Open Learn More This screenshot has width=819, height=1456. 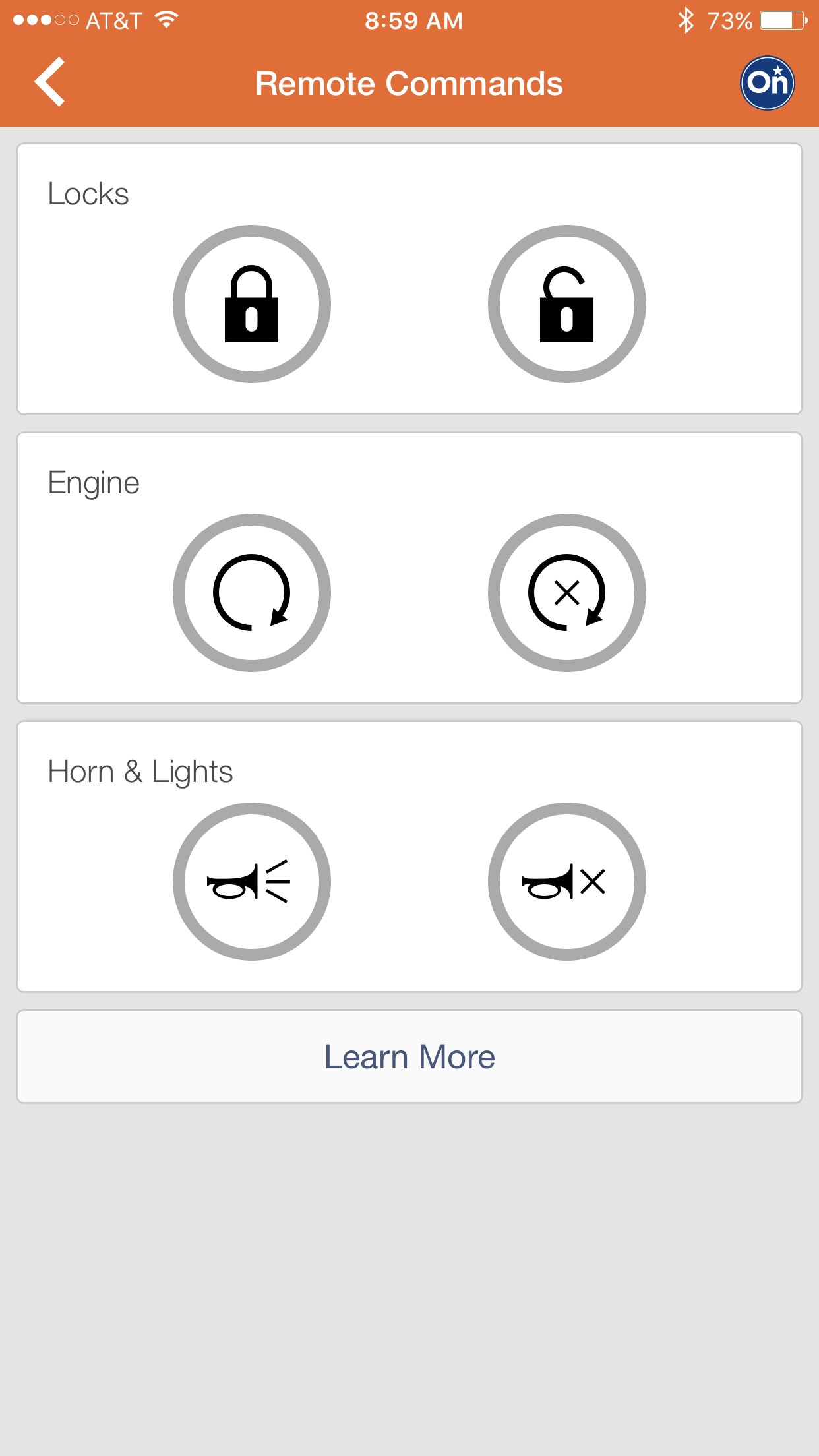click(409, 1056)
